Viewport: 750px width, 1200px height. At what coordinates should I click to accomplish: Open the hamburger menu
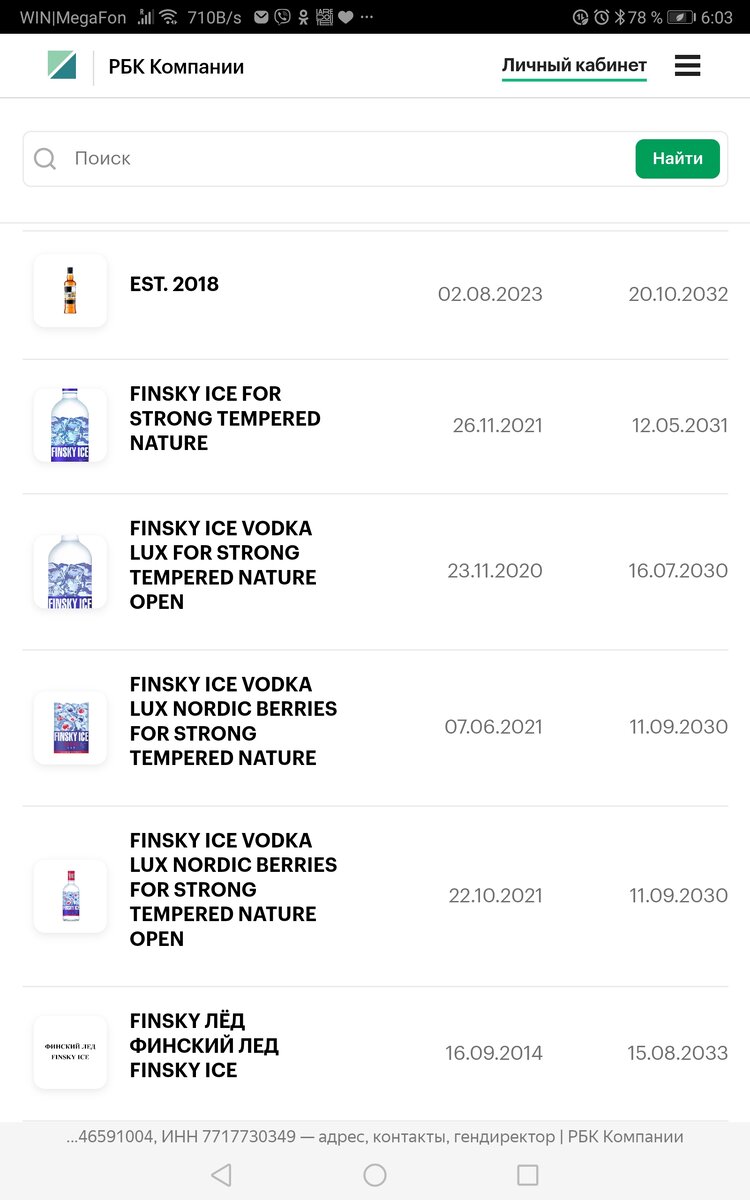pyautogui.click(x=687, y=66)
